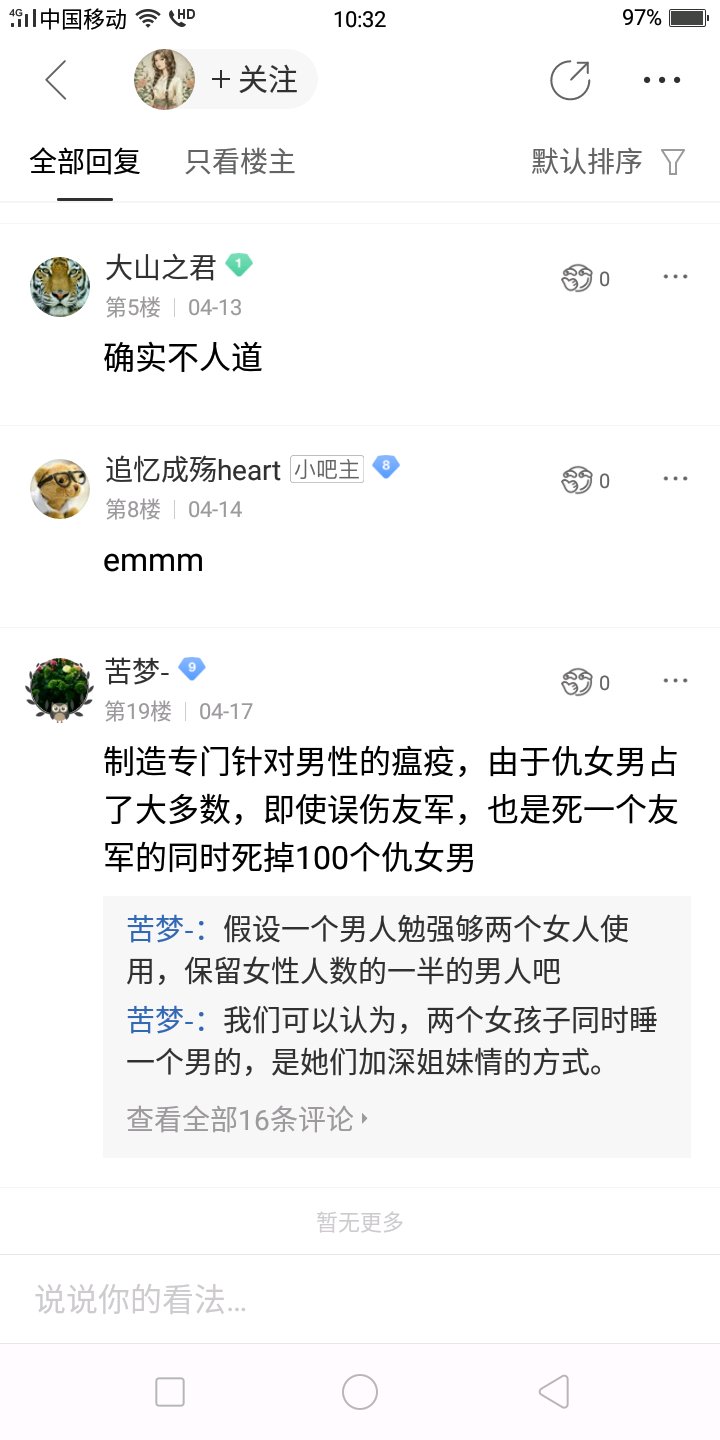This screenshot has width=720, height=1440.
Task: Like 苦梦-'s reply on floor 19
Action: tap(585, 683)
